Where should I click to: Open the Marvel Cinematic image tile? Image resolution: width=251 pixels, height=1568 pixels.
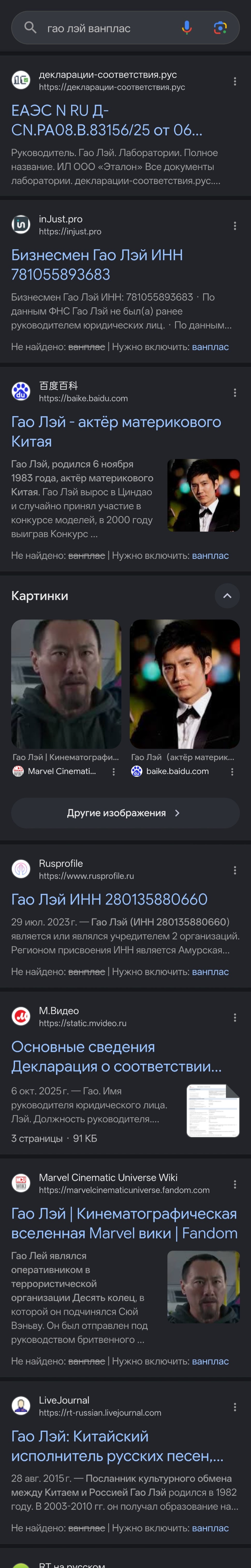pyautogui.click(x=66, y=697)
